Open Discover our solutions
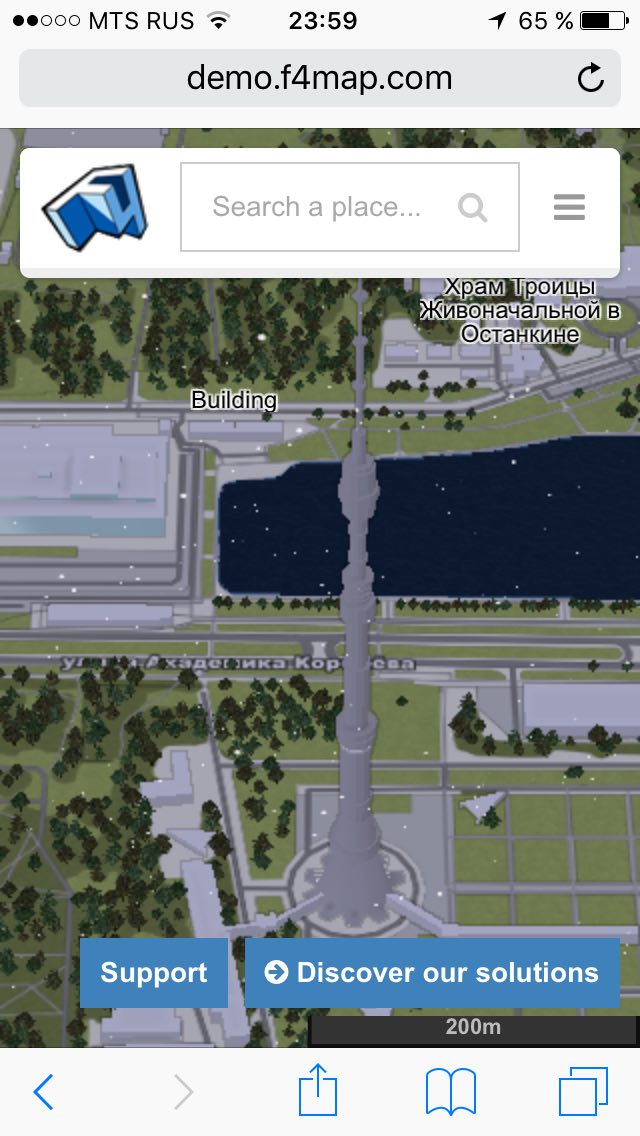The image size is (640, 1136). [x=432, y=972]
